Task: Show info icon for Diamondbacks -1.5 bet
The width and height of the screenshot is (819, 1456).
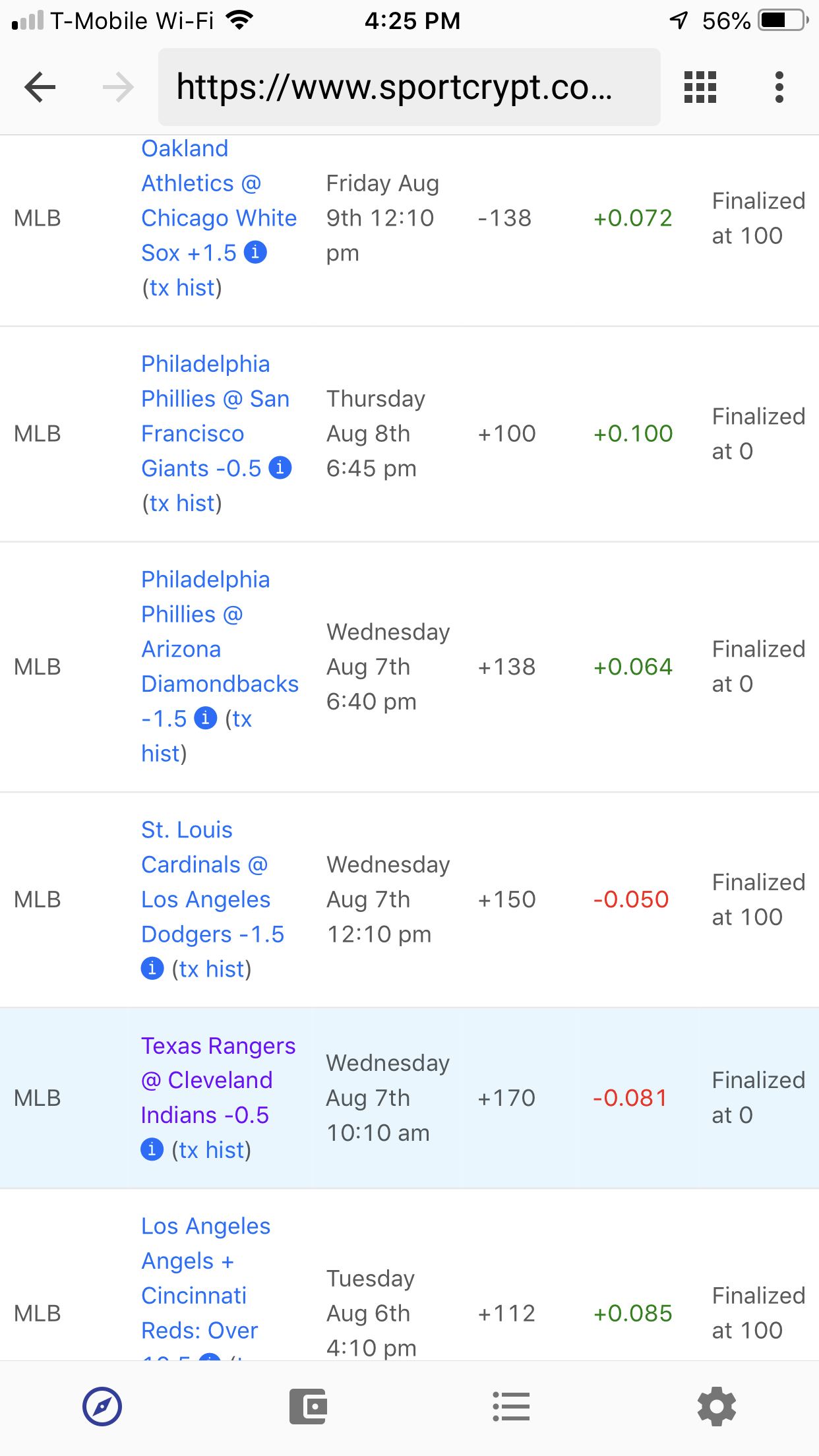Action: (x=206, y=718)
